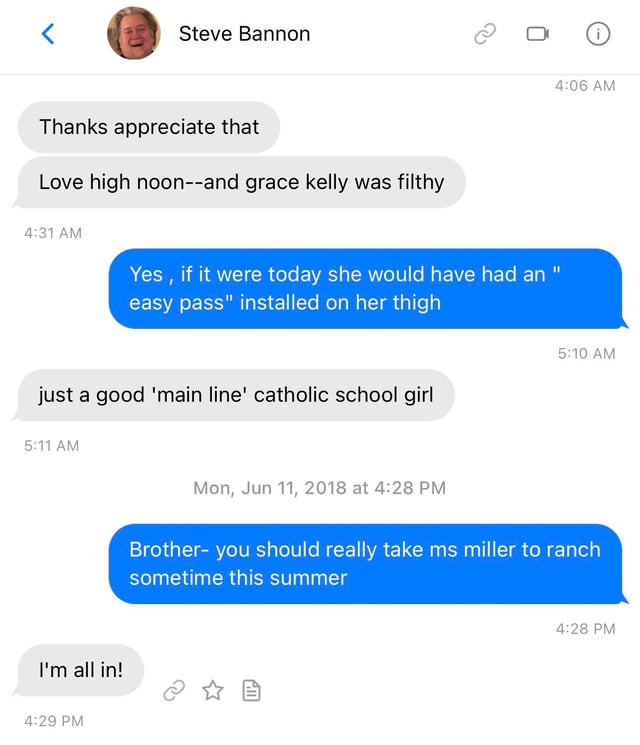Open the conversation info icon
The height and width of the screenshot is (745, 640).
click(x=596, y=34)
